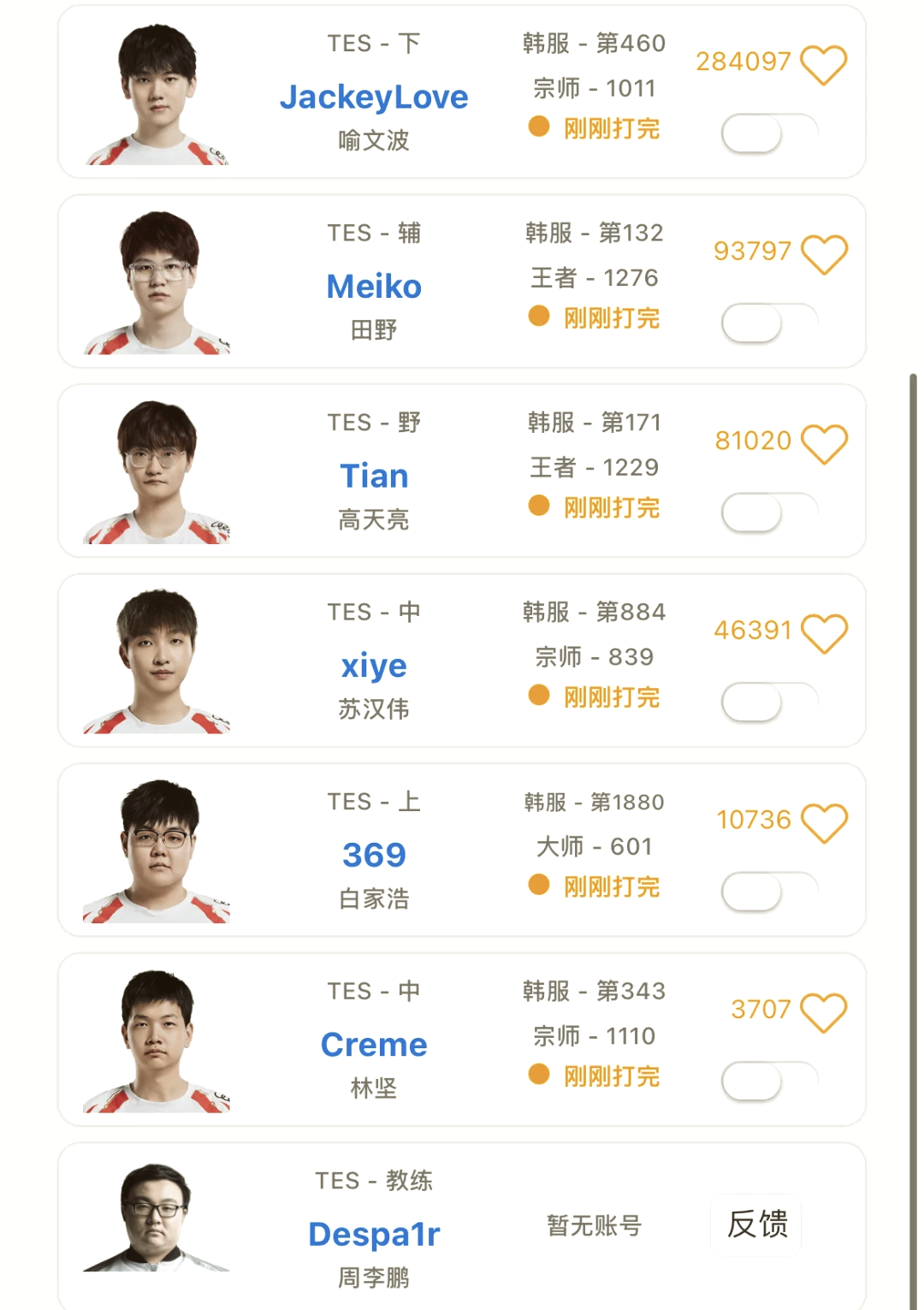Open the Creme player name link
The image size is (924, 1310).
point(374,1045)
